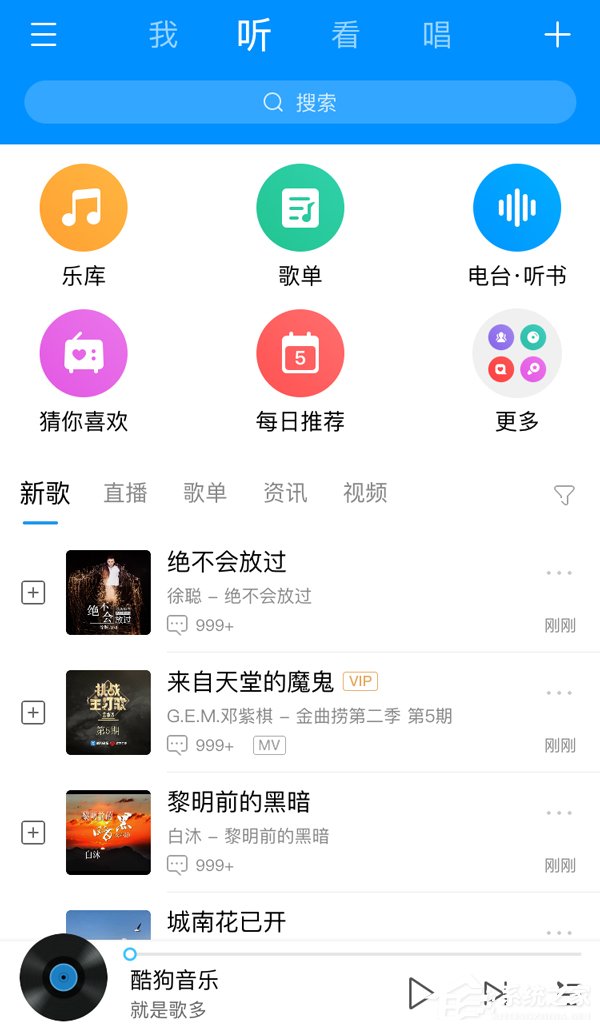Open 电台·听书 radio section

[x=517, y=208]
